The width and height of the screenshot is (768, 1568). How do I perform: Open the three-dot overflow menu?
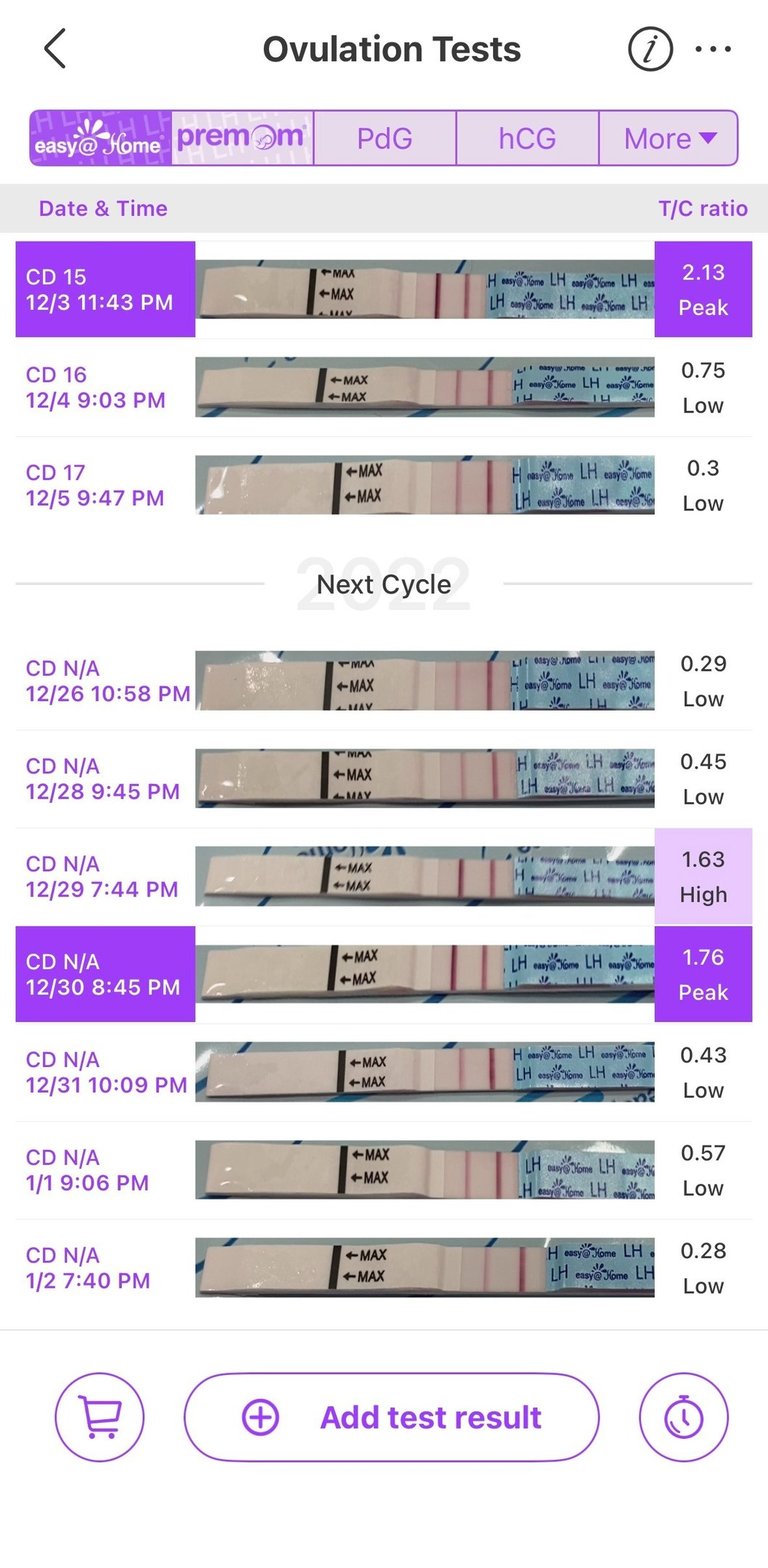coord(713,49)
